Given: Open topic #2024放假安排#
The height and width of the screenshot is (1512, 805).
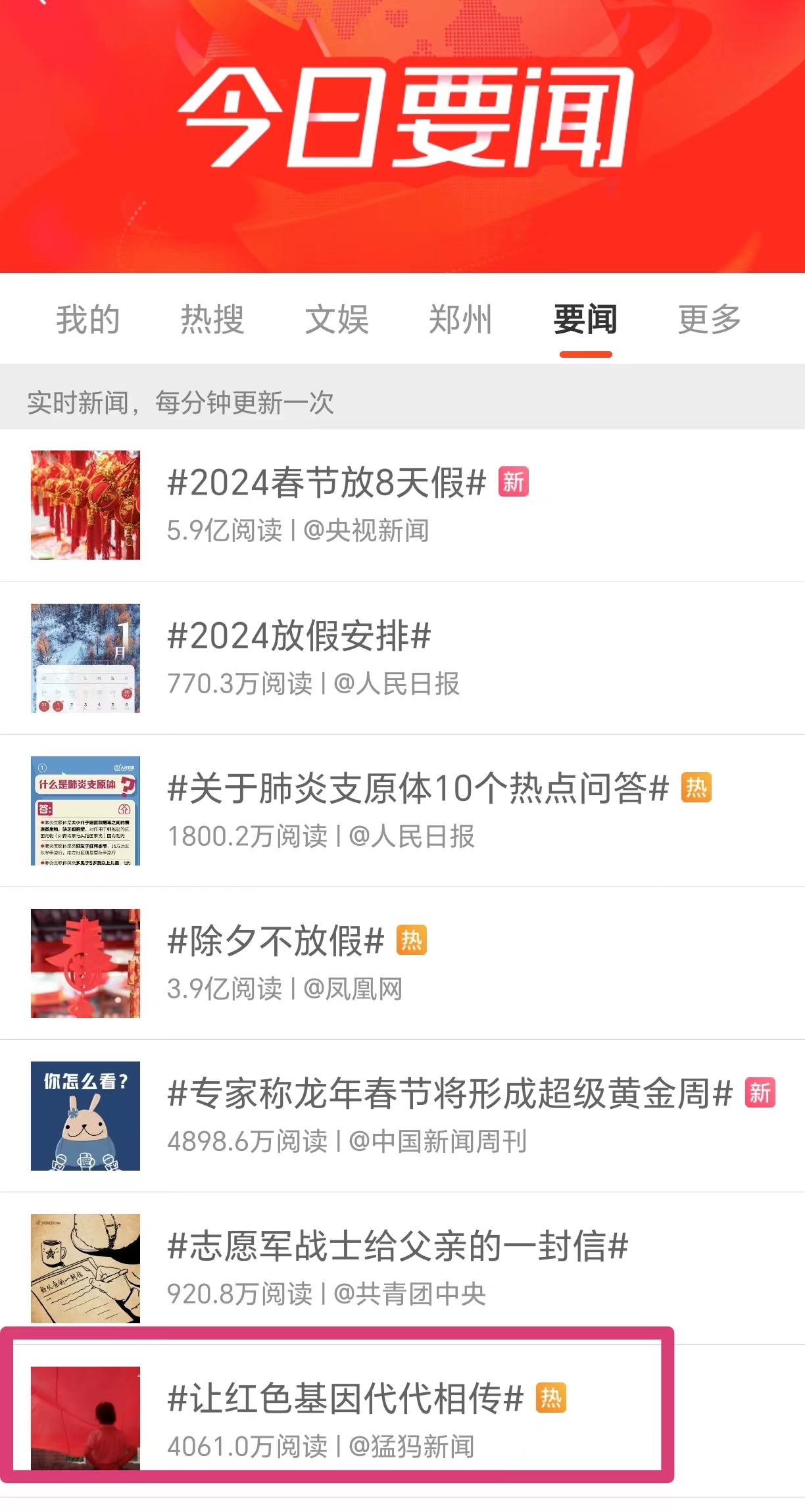Looking at the screenshot, I should pyautogui.click(x=299, y=637).
